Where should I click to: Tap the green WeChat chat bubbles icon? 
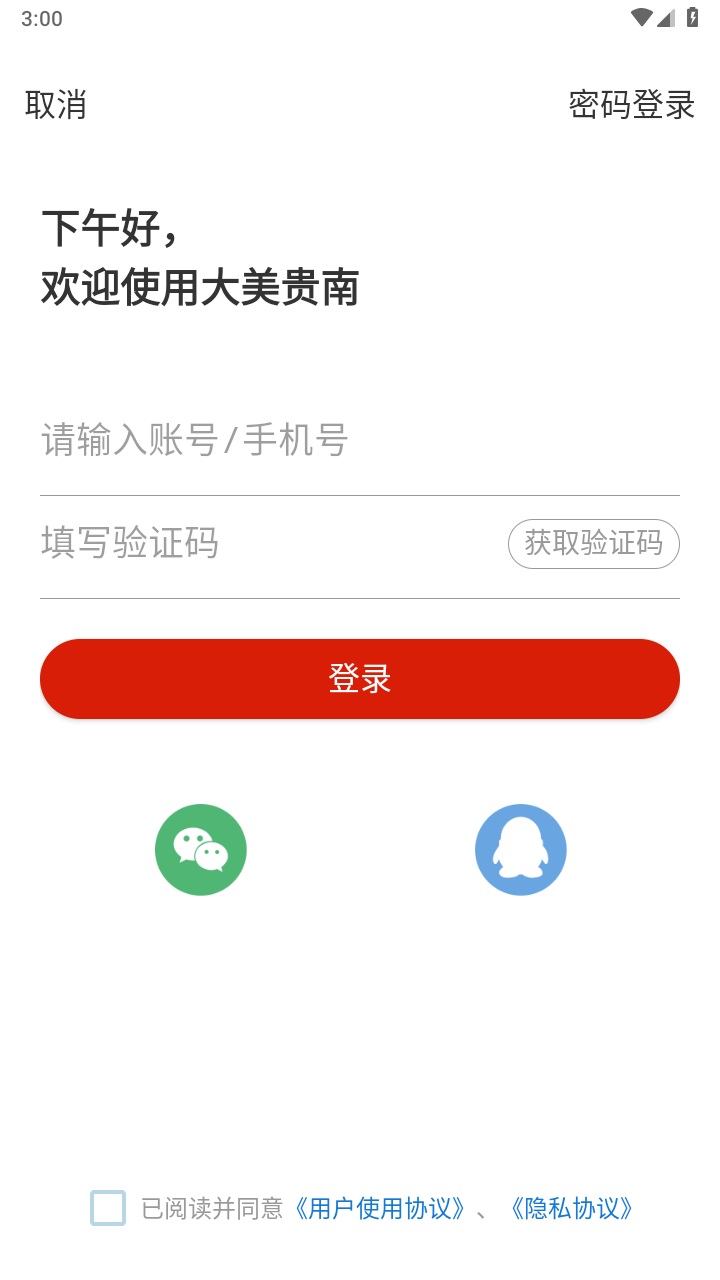tap(200, 849)
